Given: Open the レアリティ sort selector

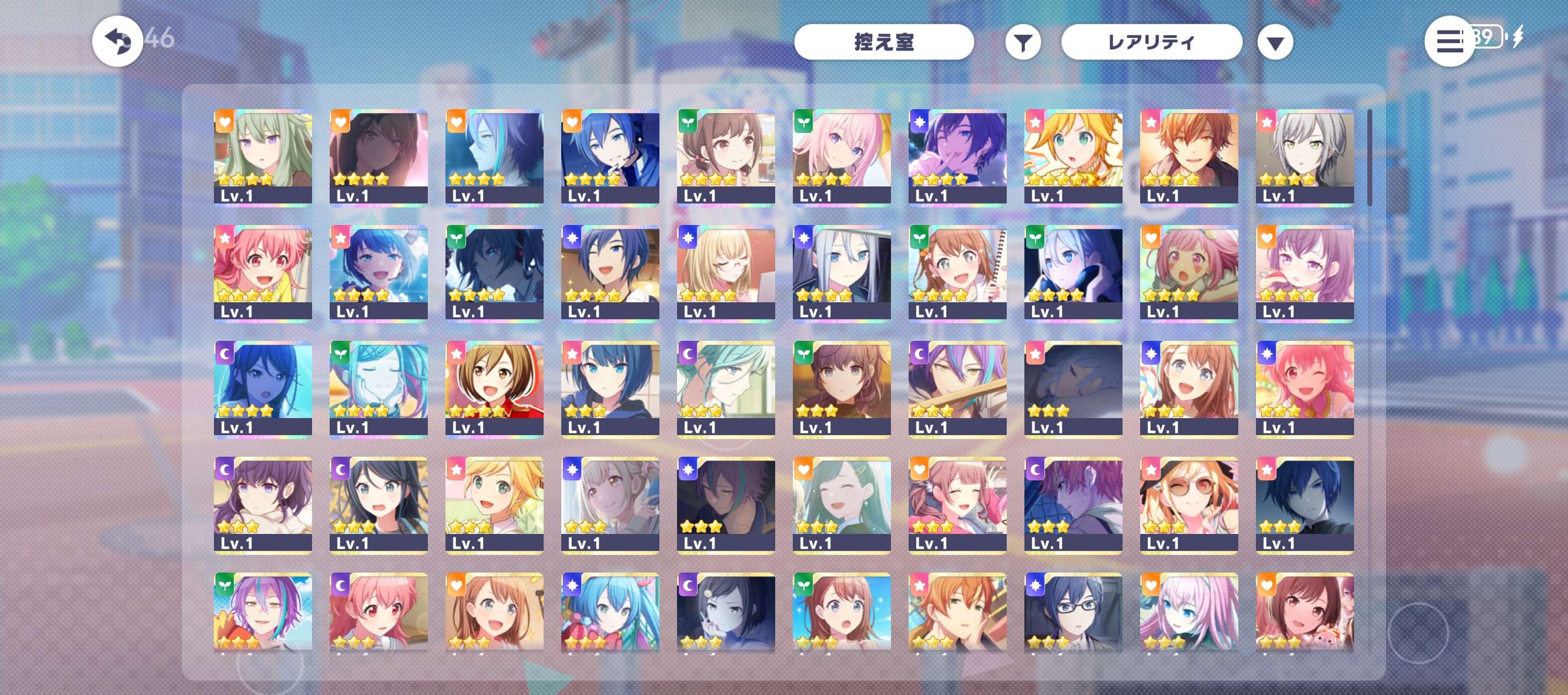Looking at the screenshot, I should pos(1151,42).
